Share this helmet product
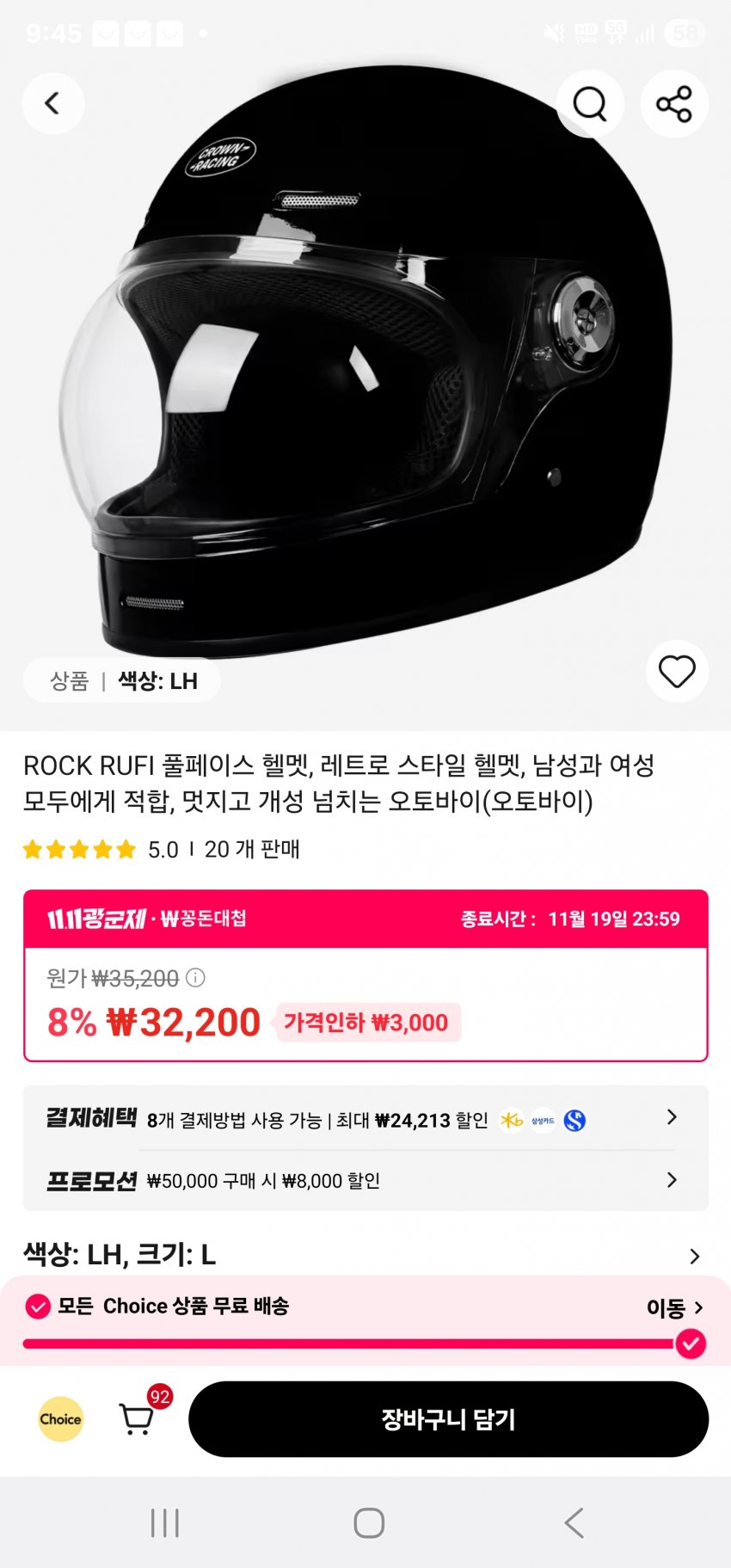731x1568 pixels. click(x=674, y=104)
